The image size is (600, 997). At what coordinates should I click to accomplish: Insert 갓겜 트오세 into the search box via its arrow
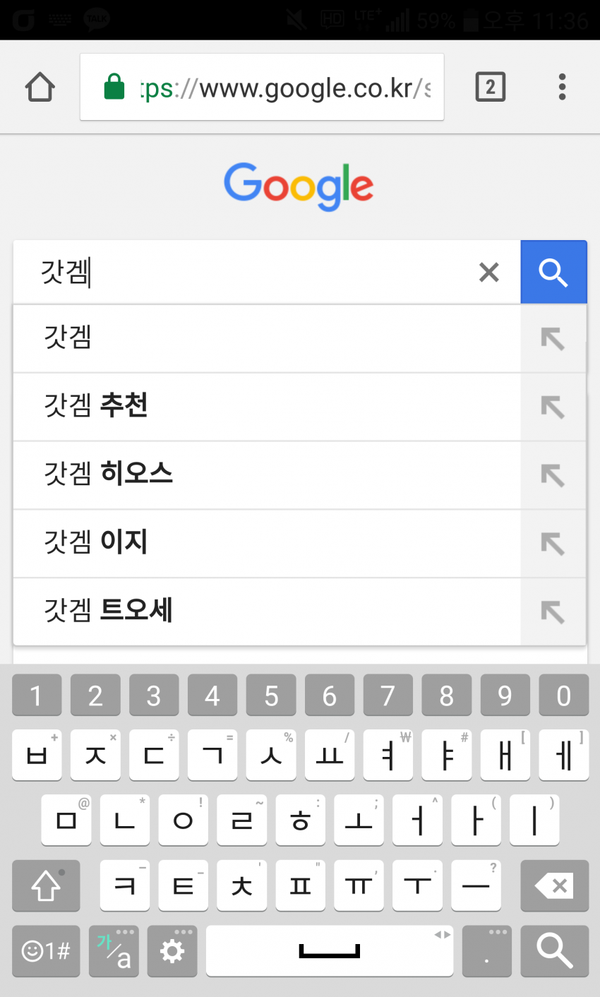(x=553, y=612)
